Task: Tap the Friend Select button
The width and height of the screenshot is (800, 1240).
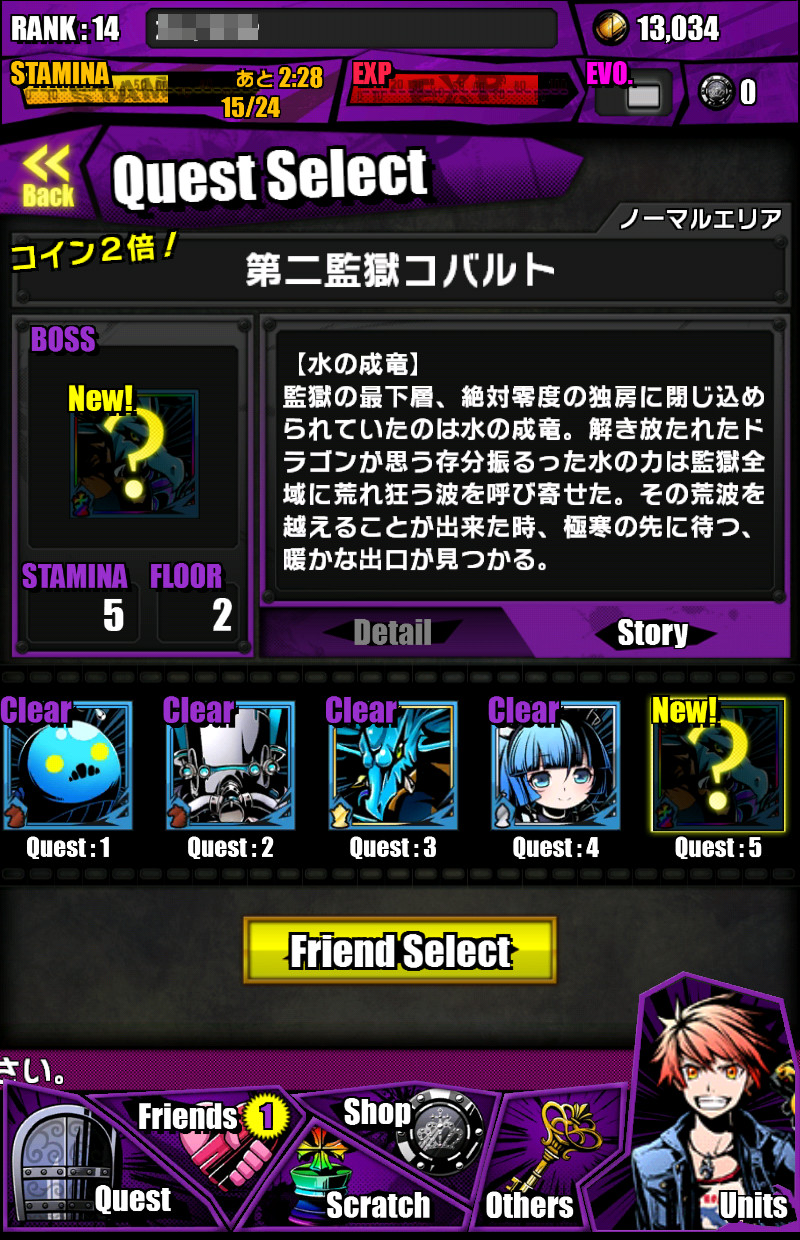Action: [x=400, y=950]
